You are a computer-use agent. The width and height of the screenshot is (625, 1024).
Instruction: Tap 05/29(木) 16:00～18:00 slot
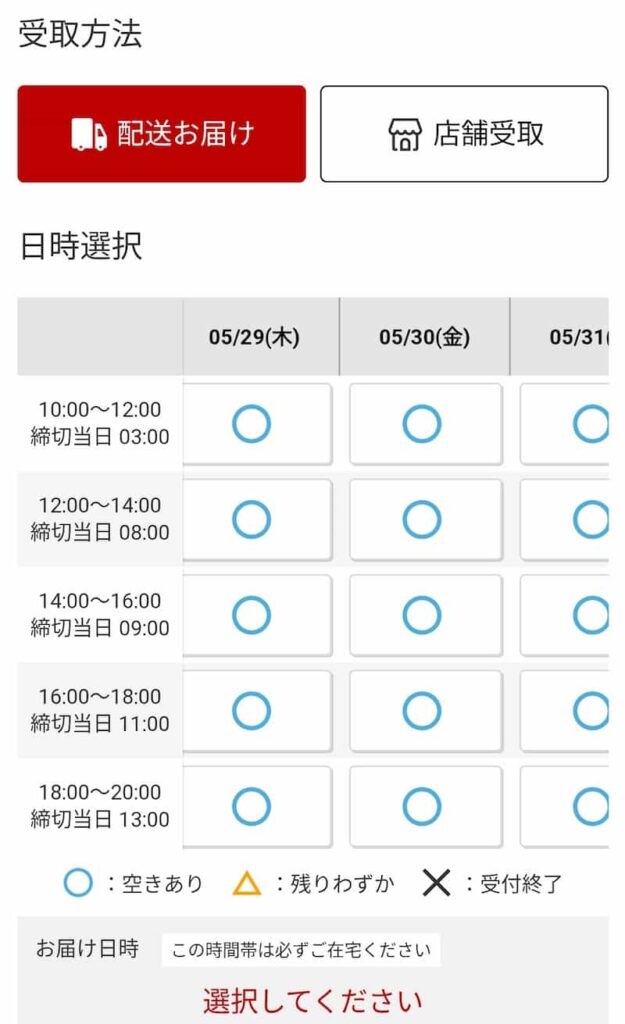[x=257, y=711]
